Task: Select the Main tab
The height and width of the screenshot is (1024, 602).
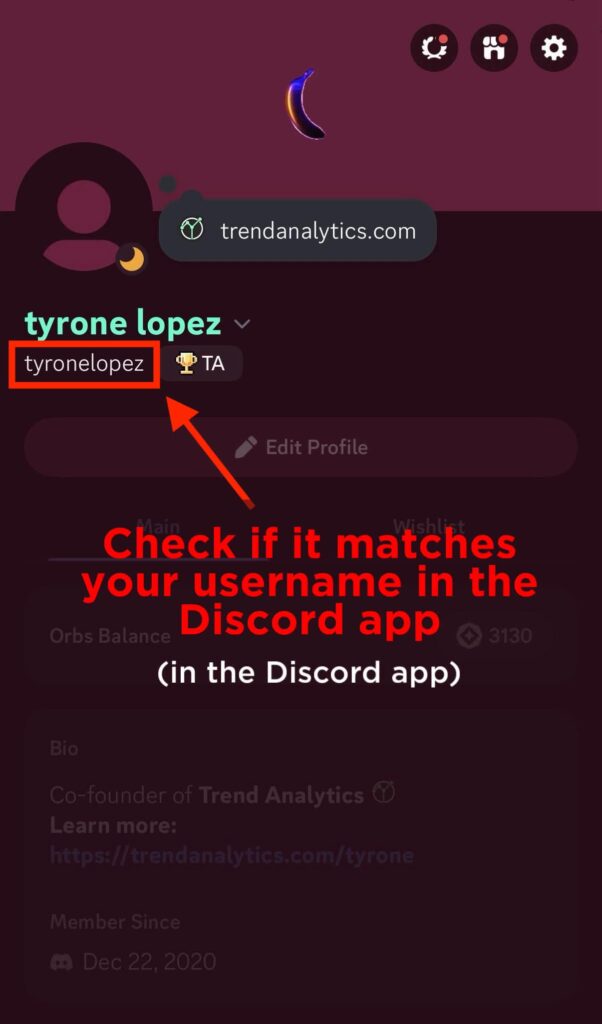Action: coord(159,526)
